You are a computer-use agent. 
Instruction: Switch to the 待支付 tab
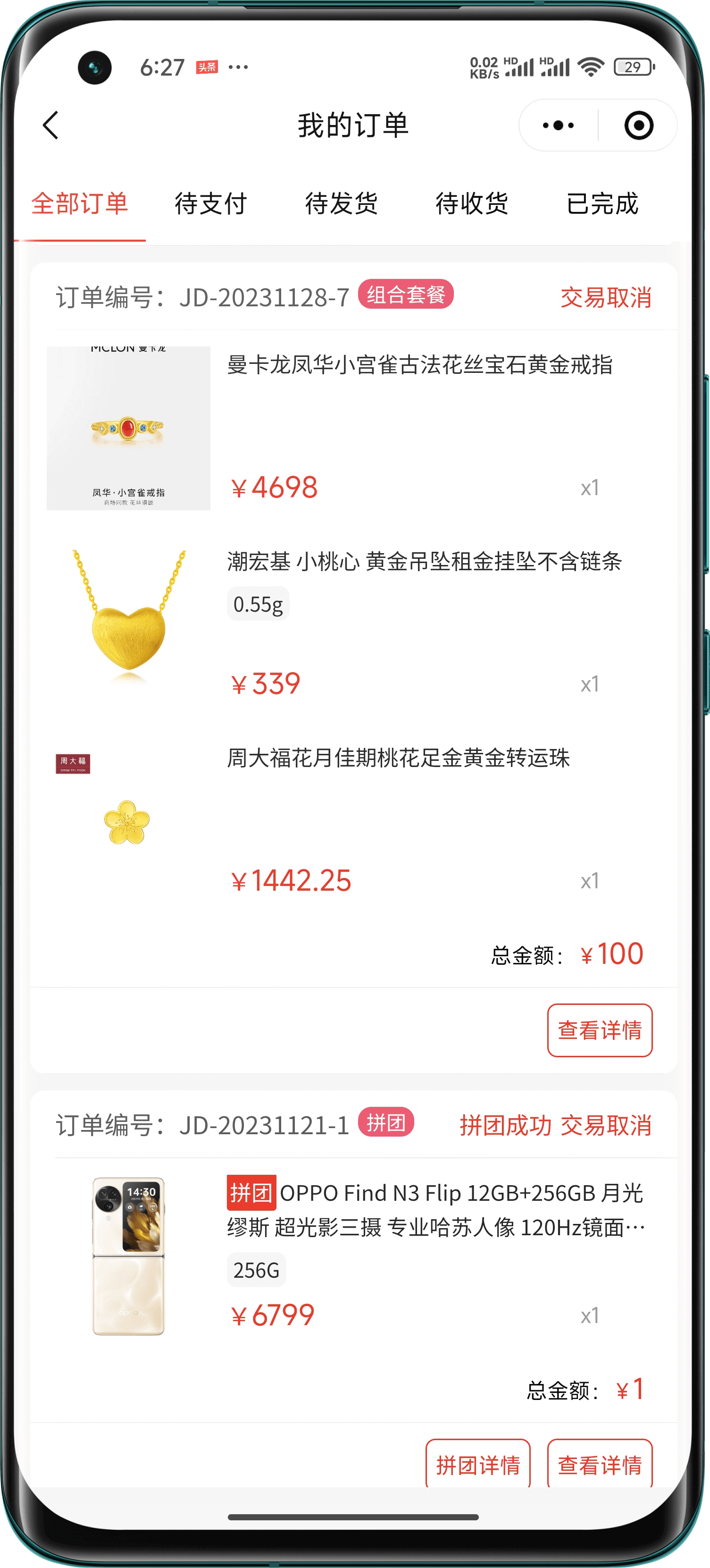pyautogui.click(x=210, y=204)
